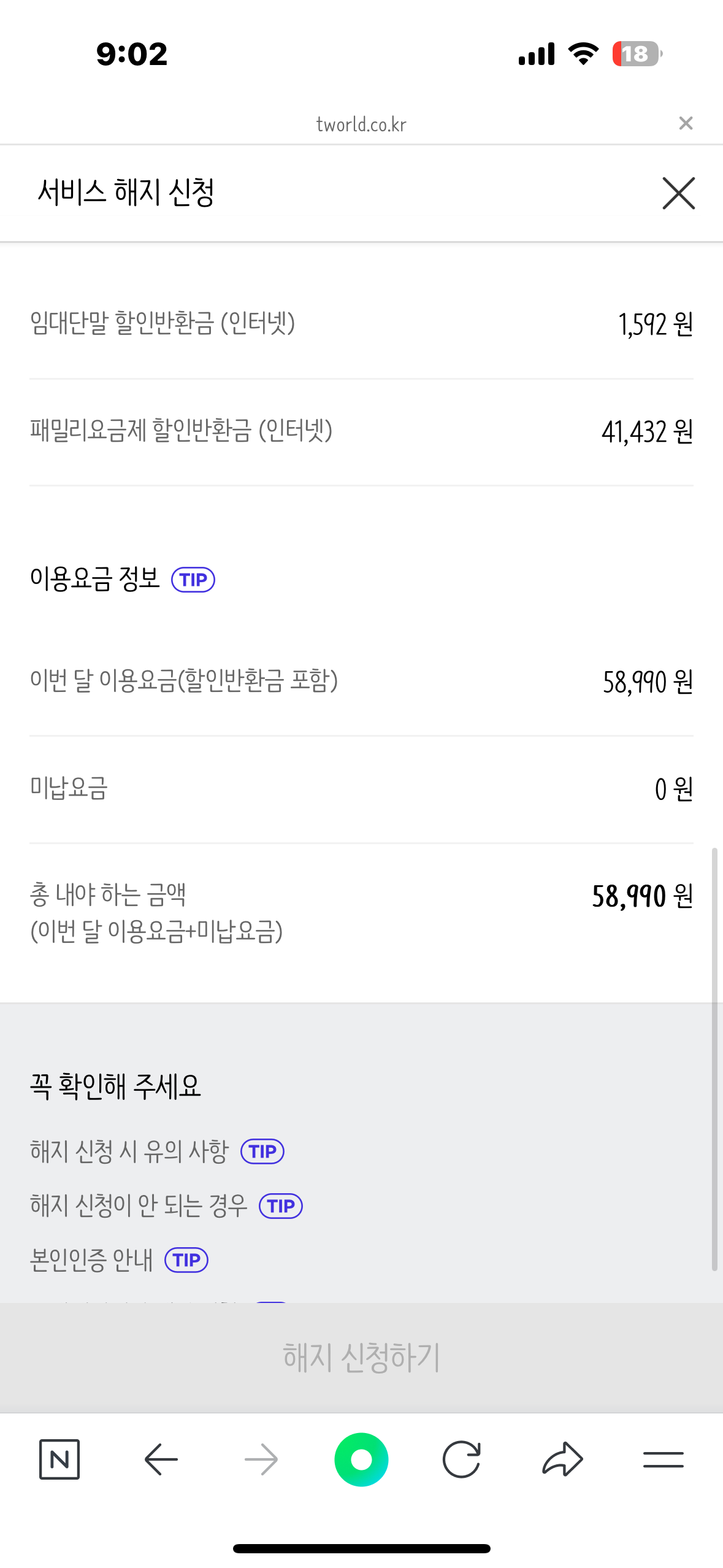Close the tworld.co.kr browser tab
The image size is (723, 1568).
click(686, 123)
